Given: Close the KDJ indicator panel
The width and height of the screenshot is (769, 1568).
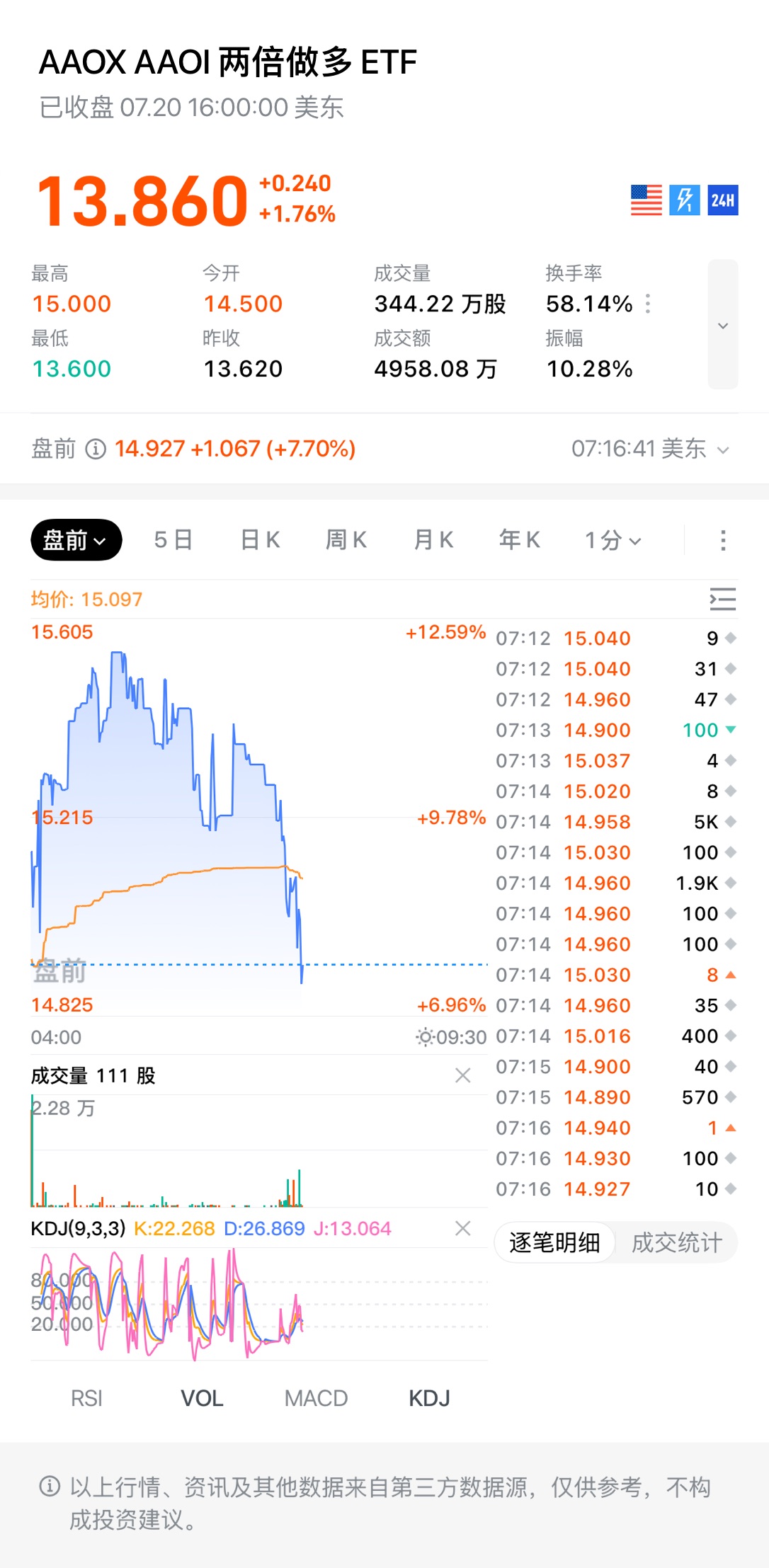Looking at the screenshot, I should [463, 1228].
